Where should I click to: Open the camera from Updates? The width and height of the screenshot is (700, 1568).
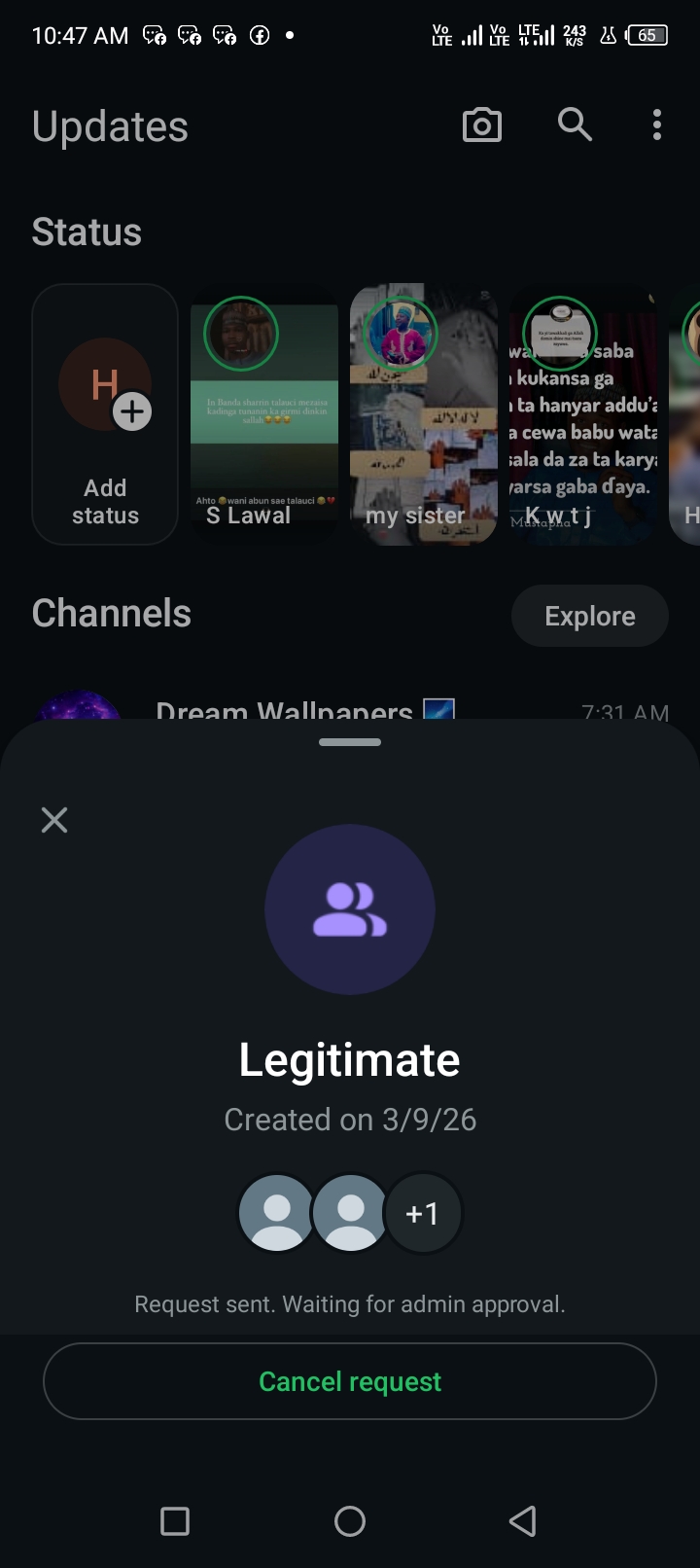(x=482, y=125)
